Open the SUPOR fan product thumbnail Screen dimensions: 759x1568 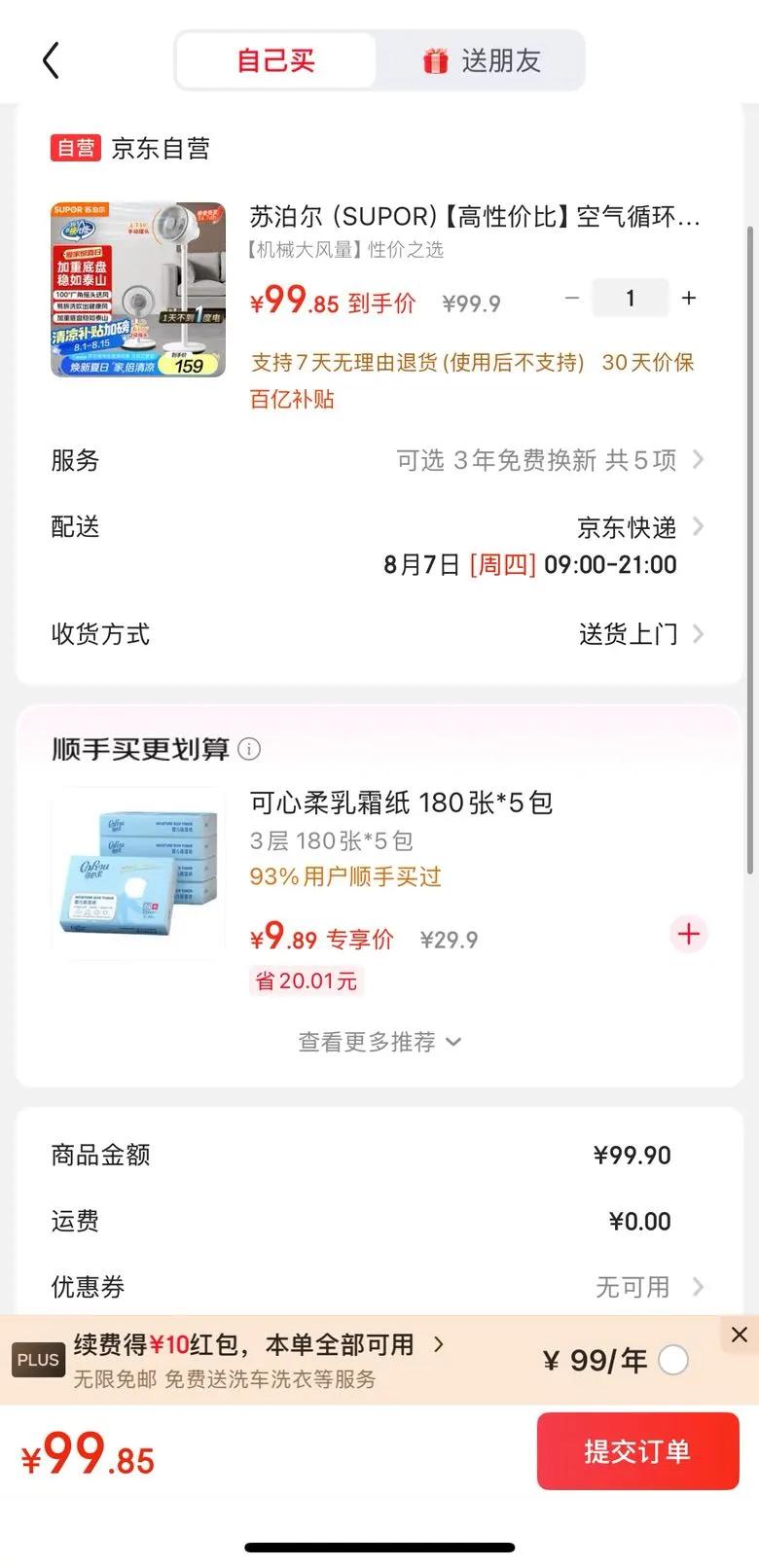click(138, 289)
